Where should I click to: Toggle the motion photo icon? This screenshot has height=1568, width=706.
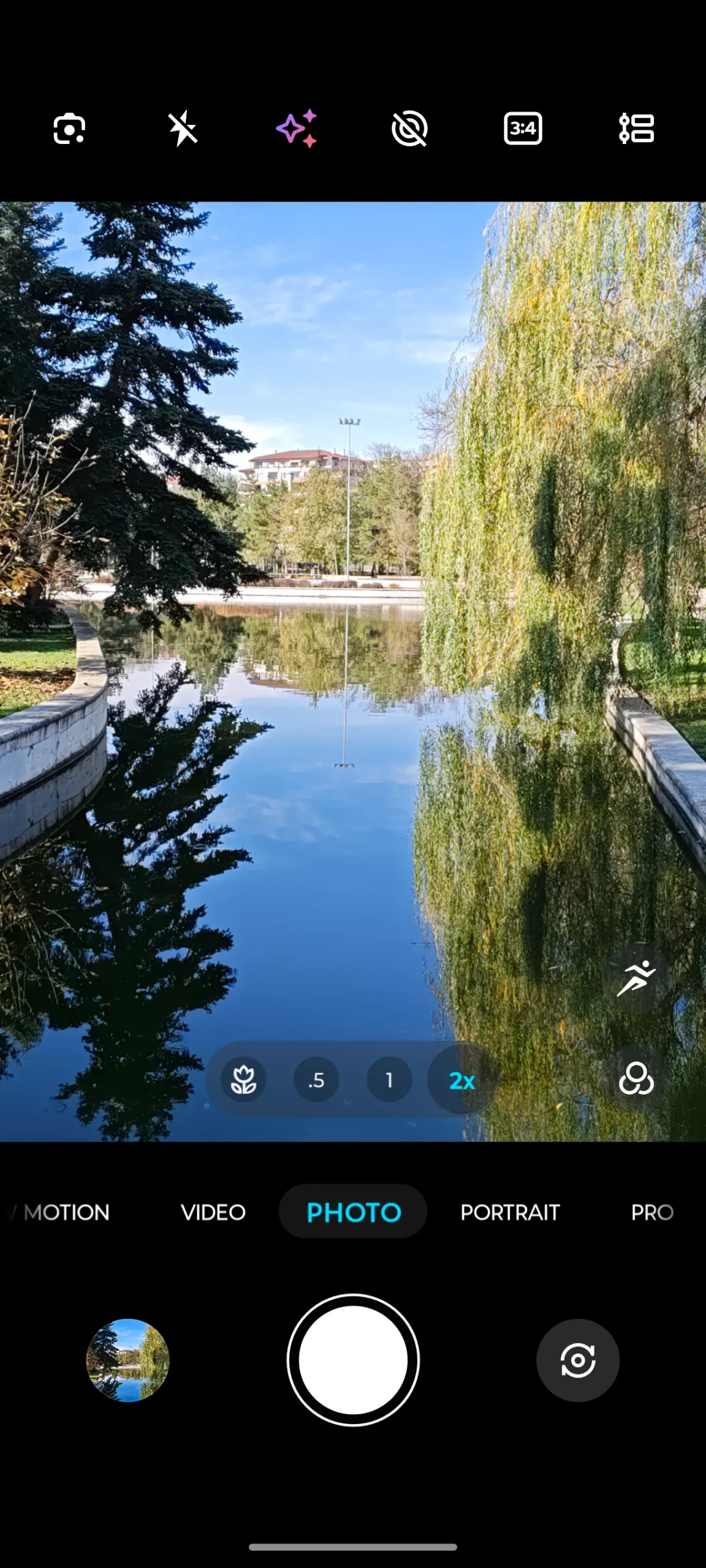409,129
